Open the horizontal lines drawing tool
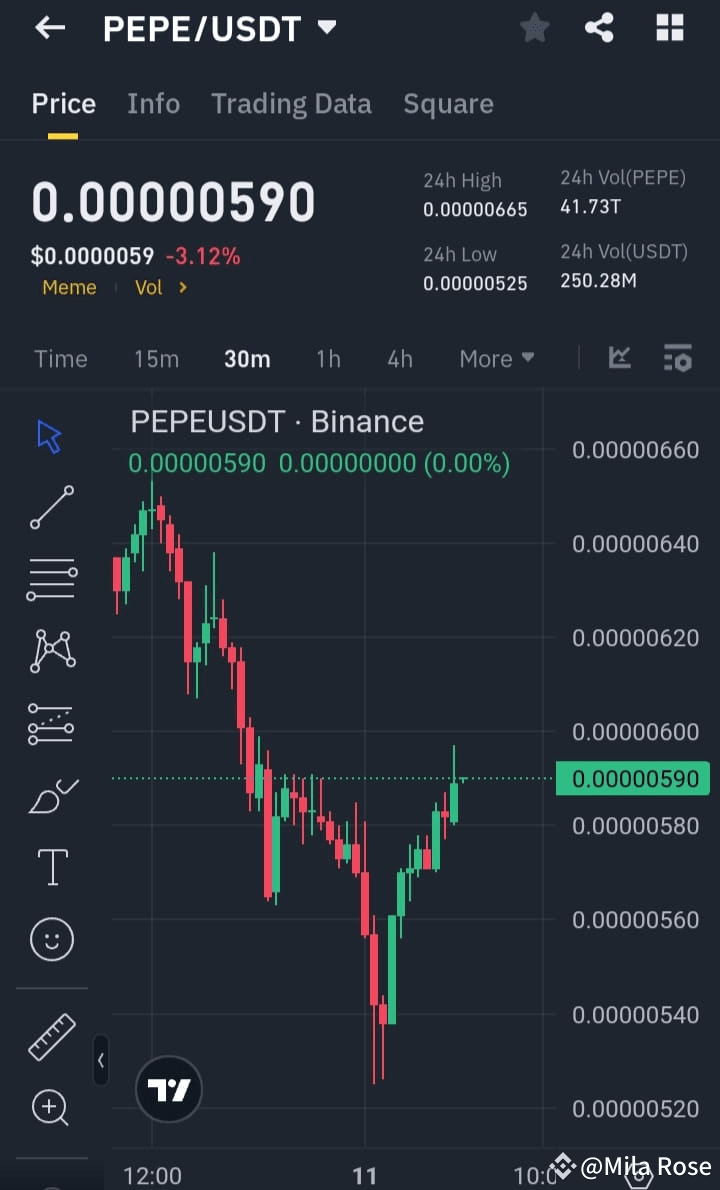720x1190 pixels. coord(50,578)
